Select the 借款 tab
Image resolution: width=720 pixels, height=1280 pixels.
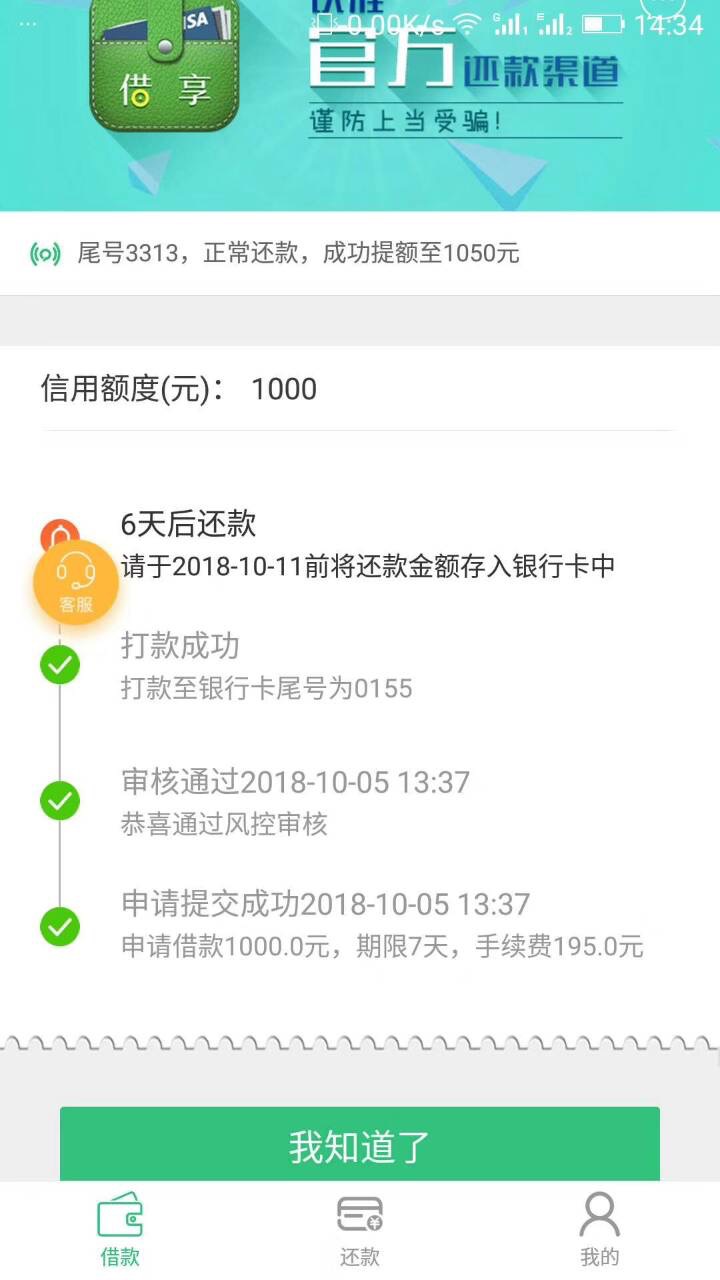(x=120, y=1231)
